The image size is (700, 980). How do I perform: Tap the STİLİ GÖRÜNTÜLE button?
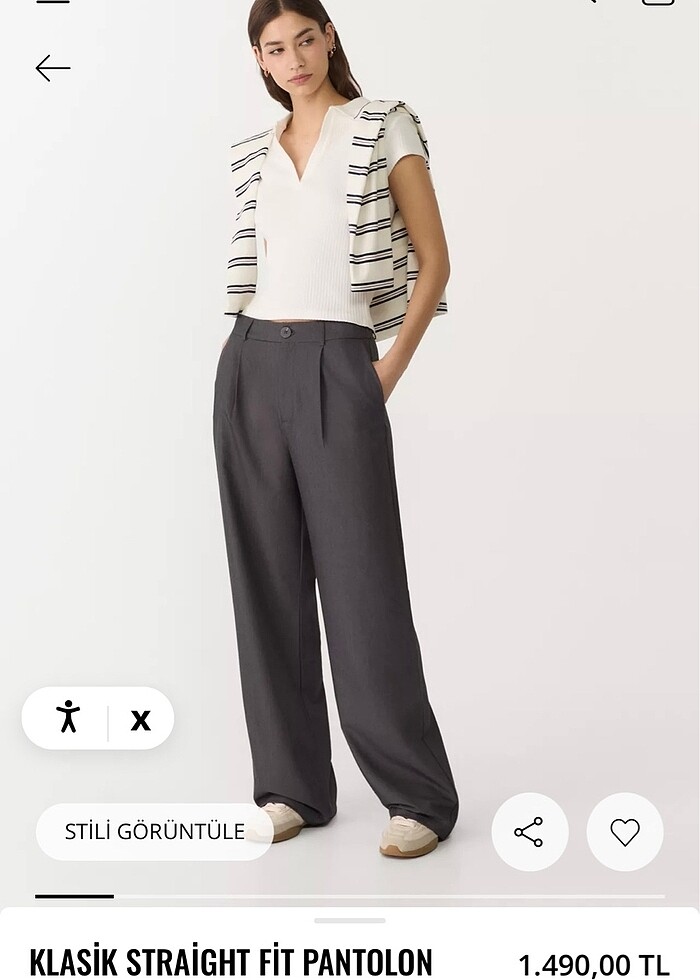coord(155,832)
